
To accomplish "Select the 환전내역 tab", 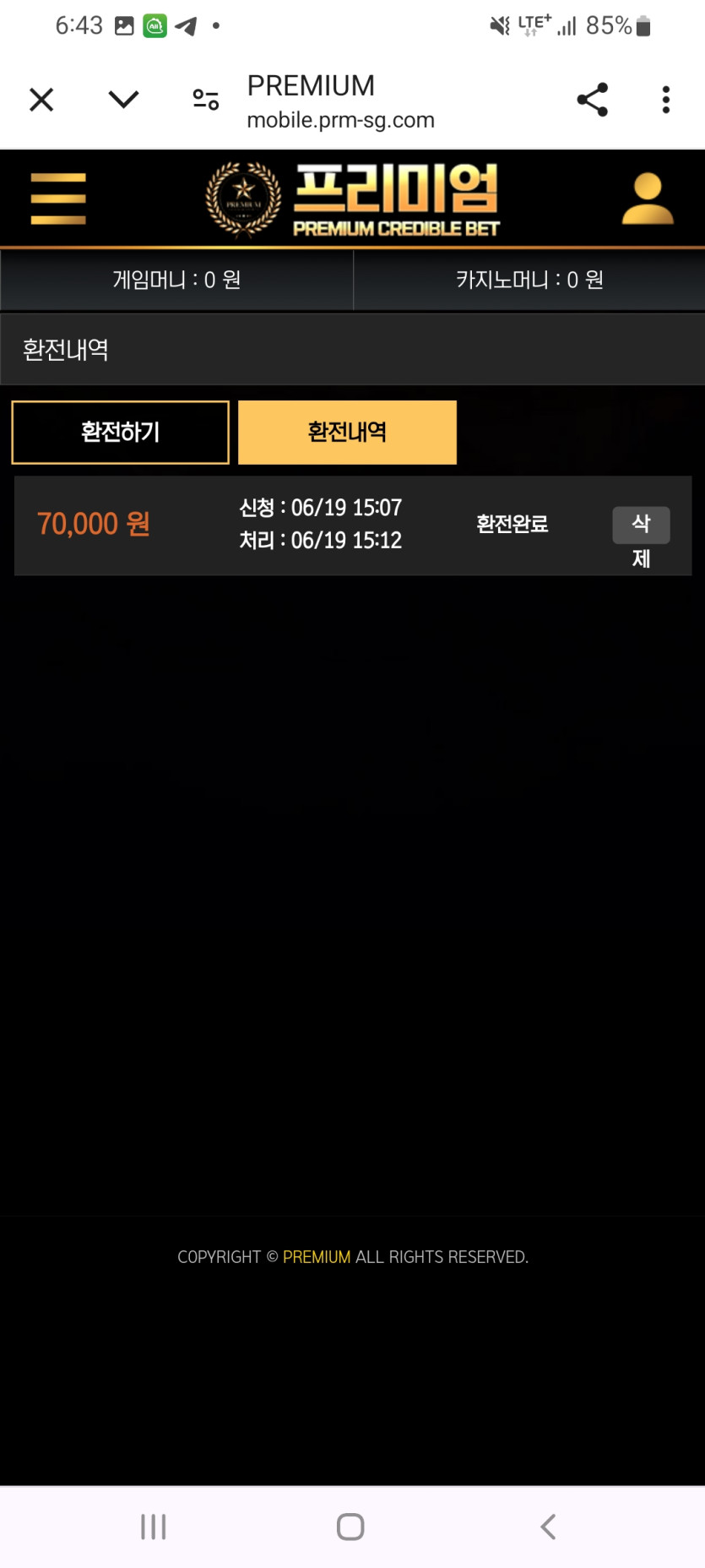I will pos(347,433).
